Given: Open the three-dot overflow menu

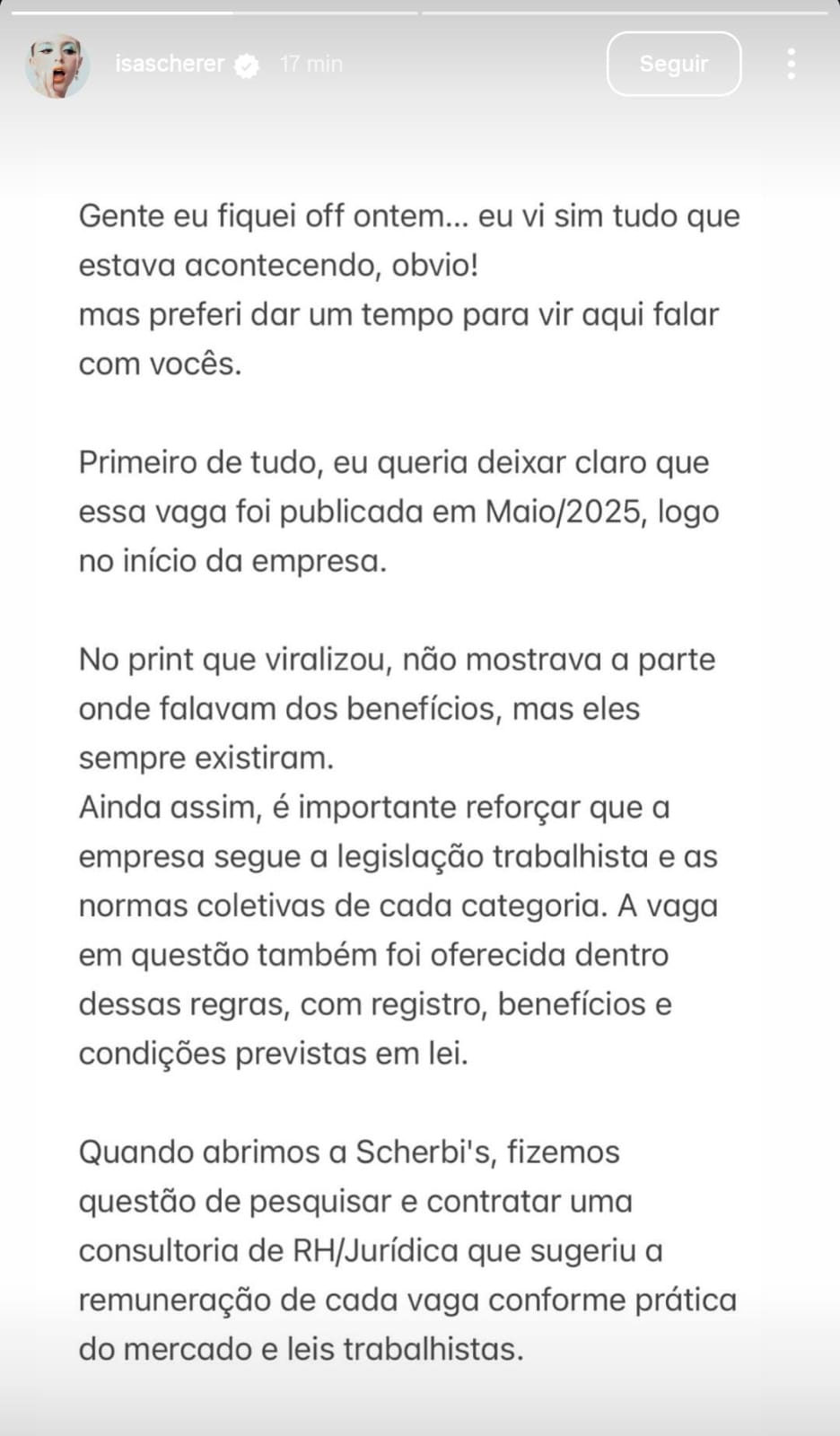Looking at the screenshot, I should [791, 64].
